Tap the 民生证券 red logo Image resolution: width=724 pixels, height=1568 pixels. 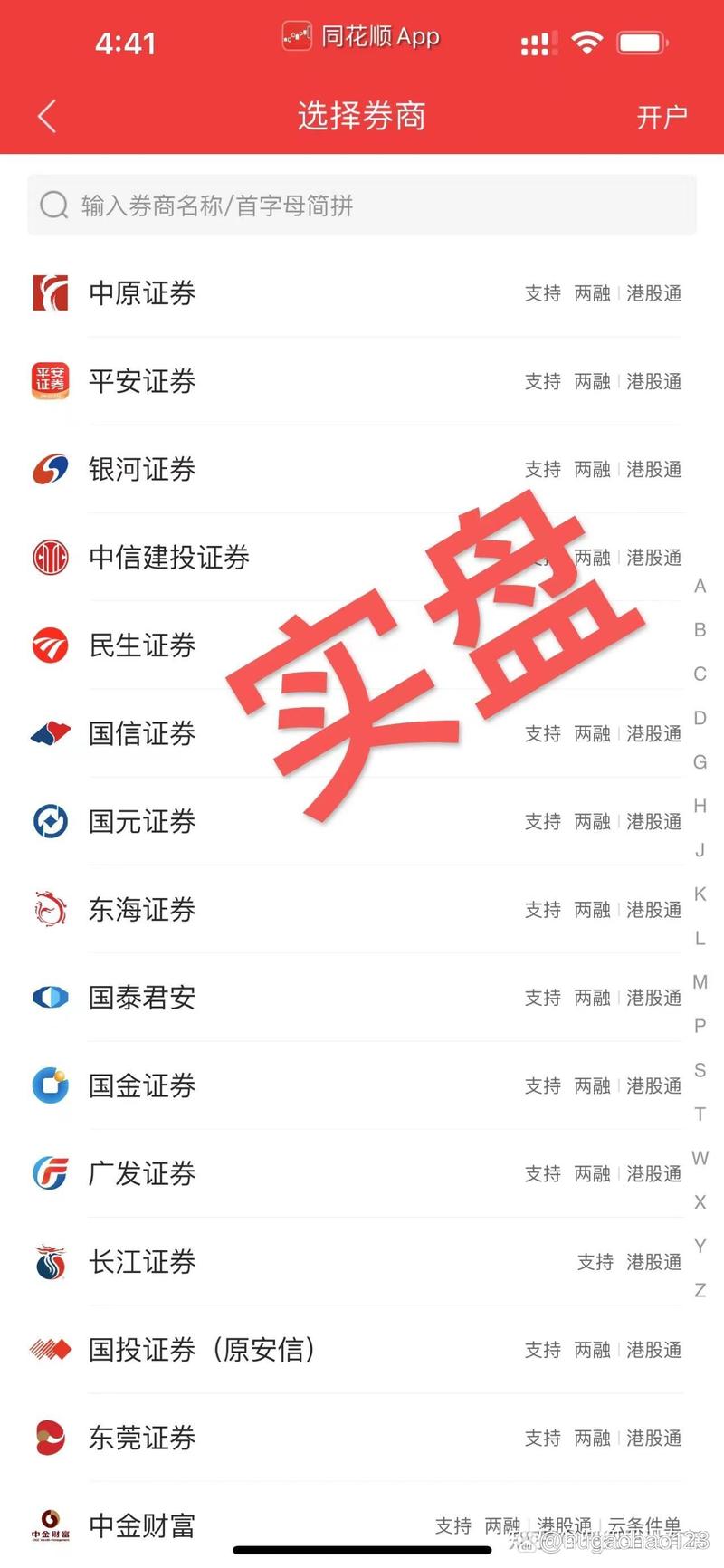[x=50, y=645]
